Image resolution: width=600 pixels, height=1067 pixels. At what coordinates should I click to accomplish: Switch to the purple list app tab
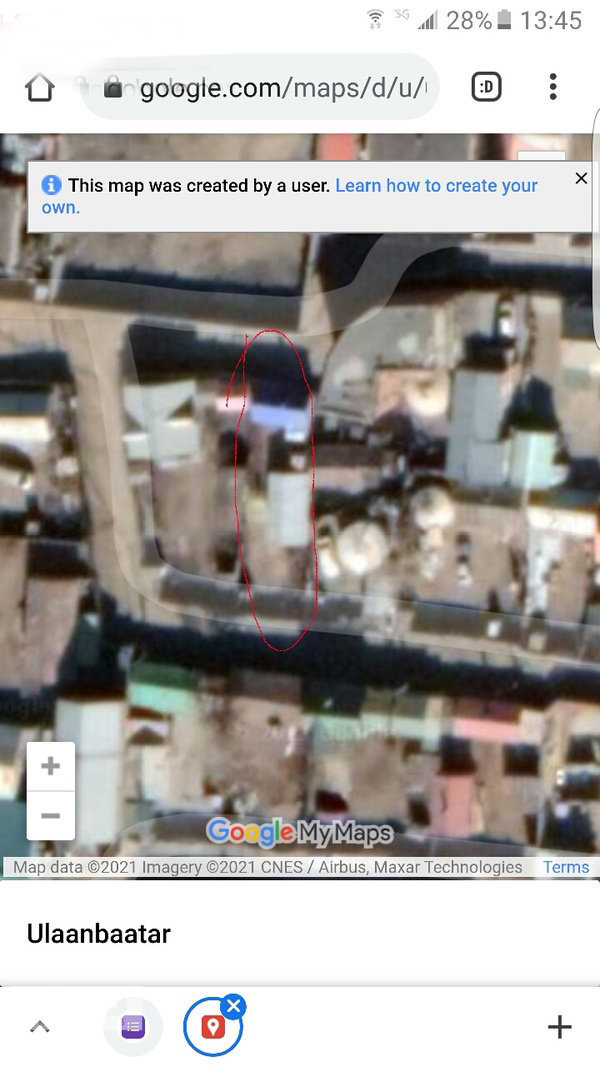point(133,1027)
